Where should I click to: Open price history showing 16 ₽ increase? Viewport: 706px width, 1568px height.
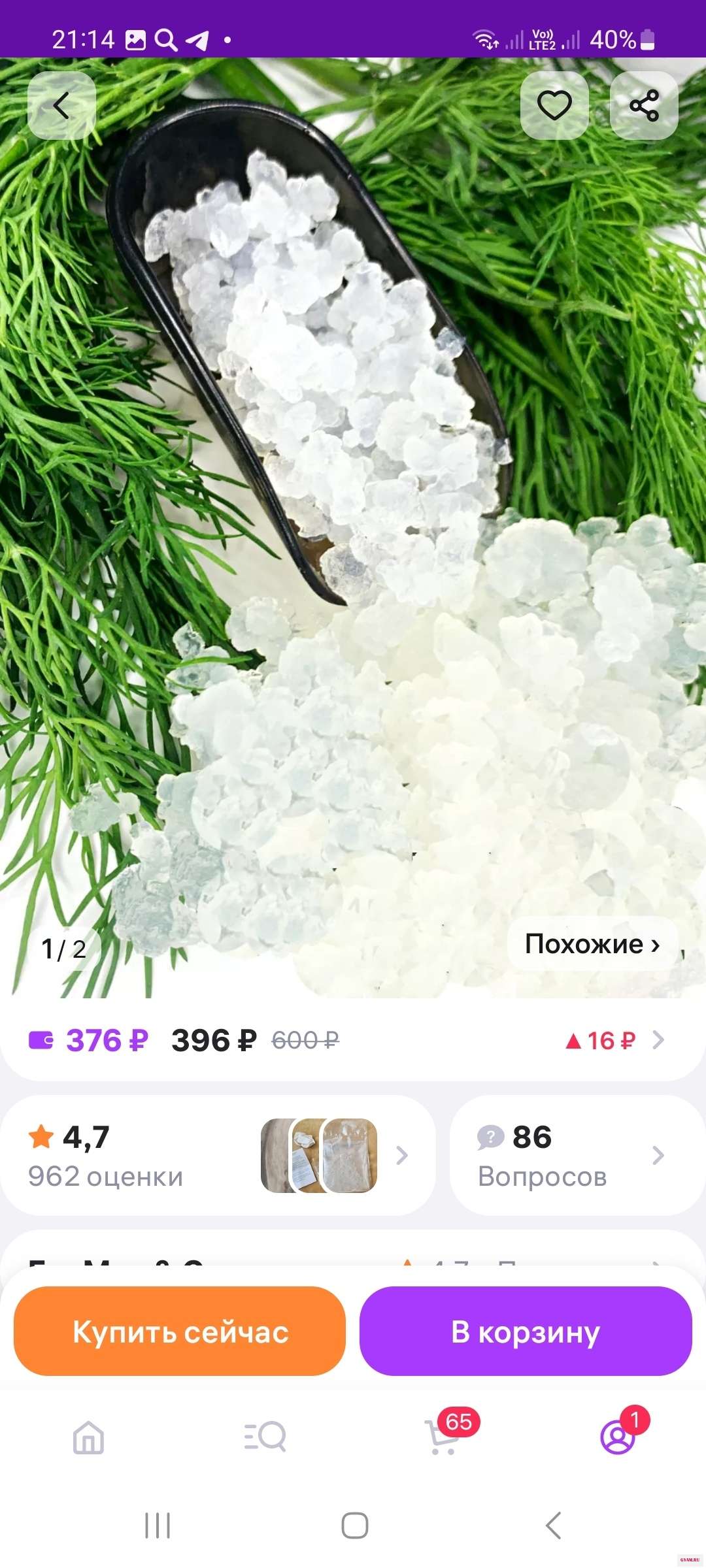pyautogui.click(x=614, y=1040)
